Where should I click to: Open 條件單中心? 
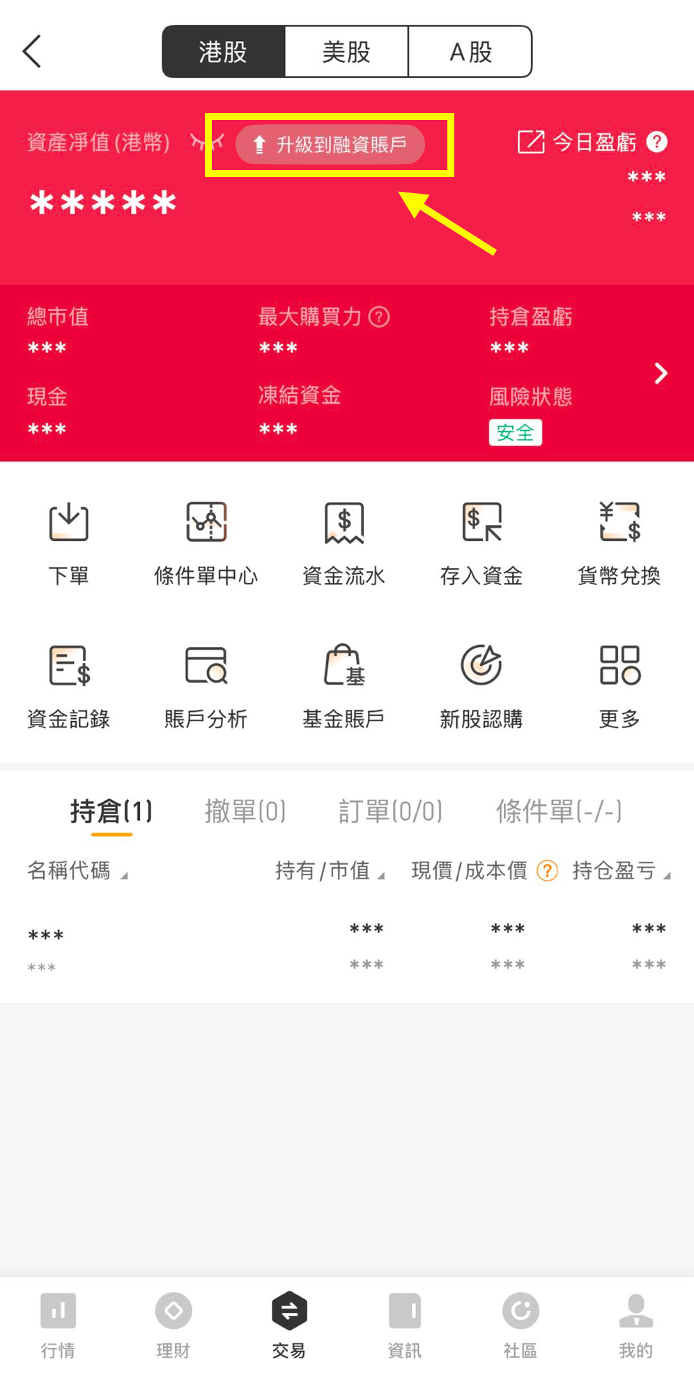click(x=206, y=544)
